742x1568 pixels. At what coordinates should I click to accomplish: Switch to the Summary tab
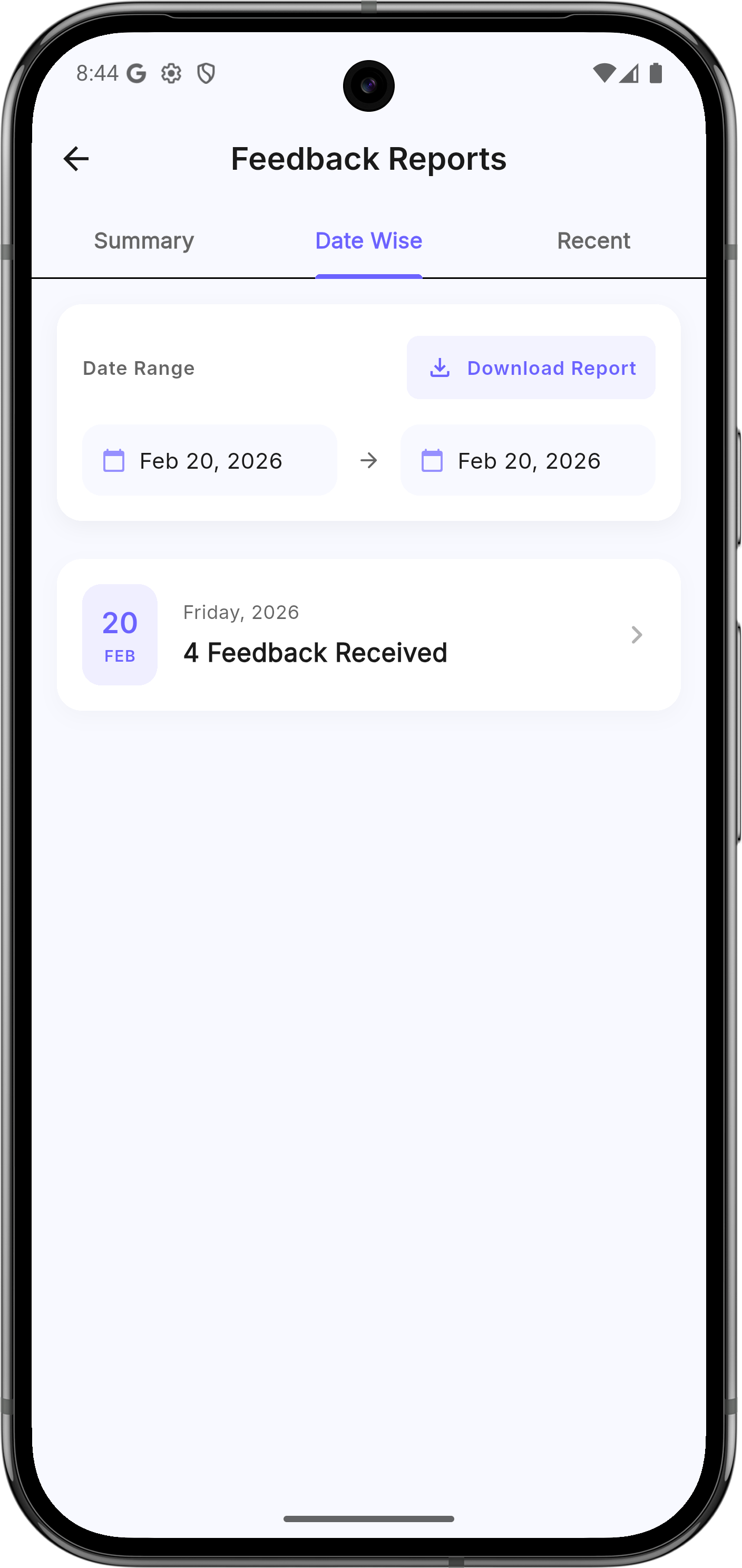144,241
